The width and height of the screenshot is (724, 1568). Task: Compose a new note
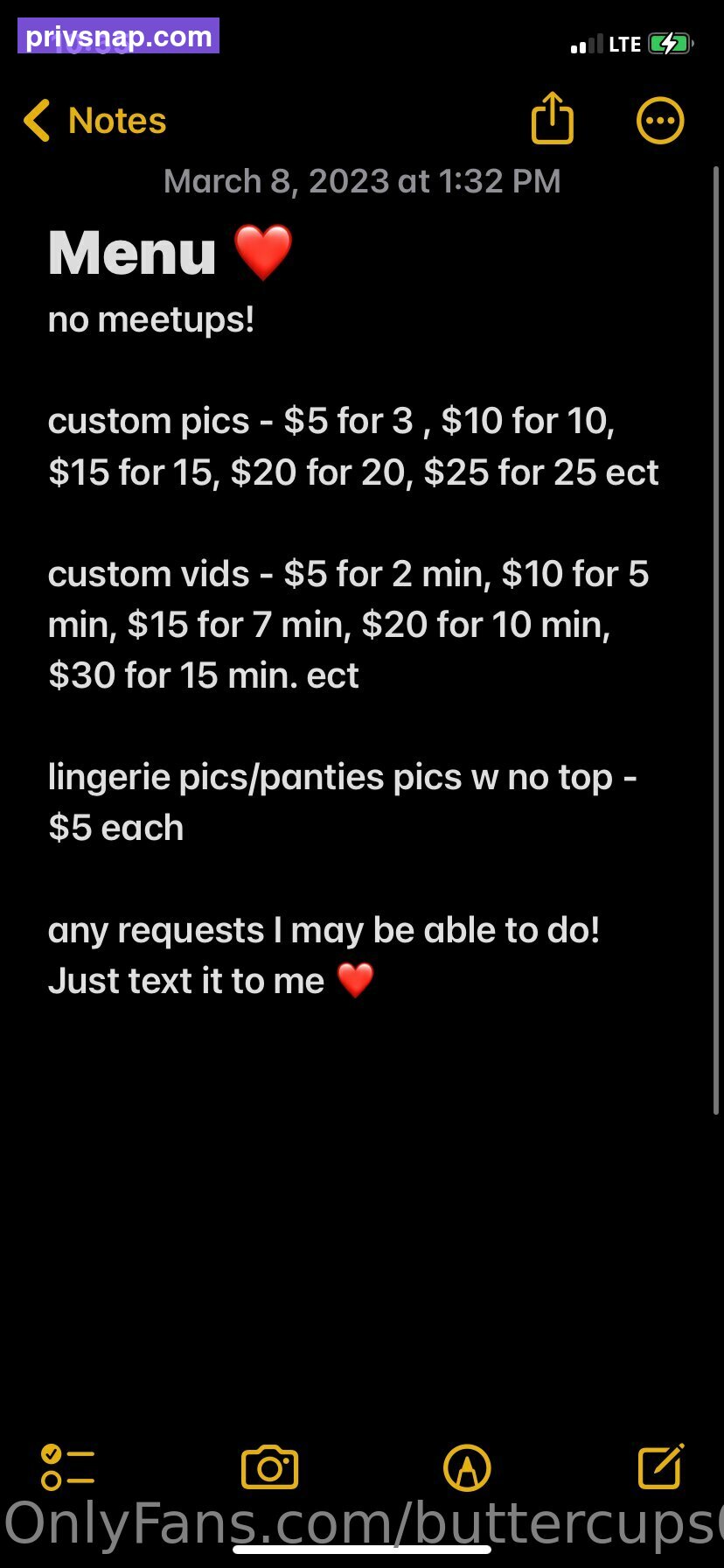(x=660, y=1466)
